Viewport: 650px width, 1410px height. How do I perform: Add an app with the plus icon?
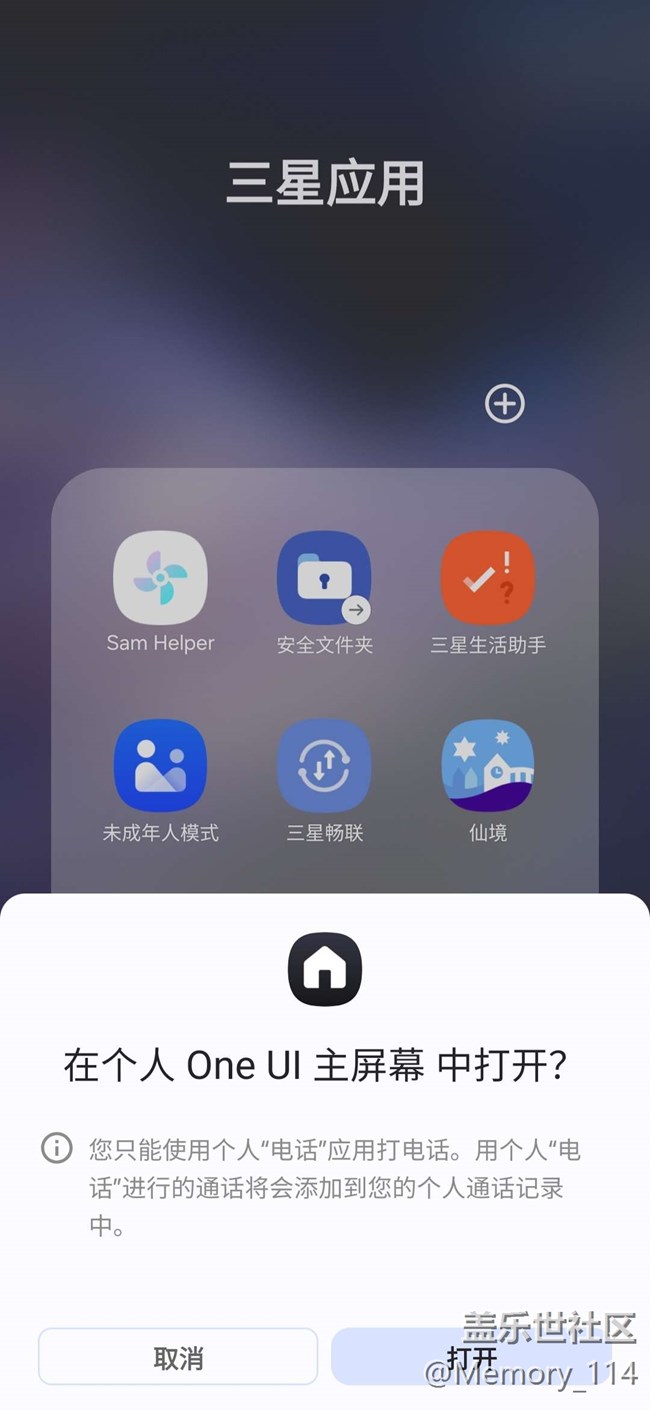pyautogui.click(x=504, y=404)
